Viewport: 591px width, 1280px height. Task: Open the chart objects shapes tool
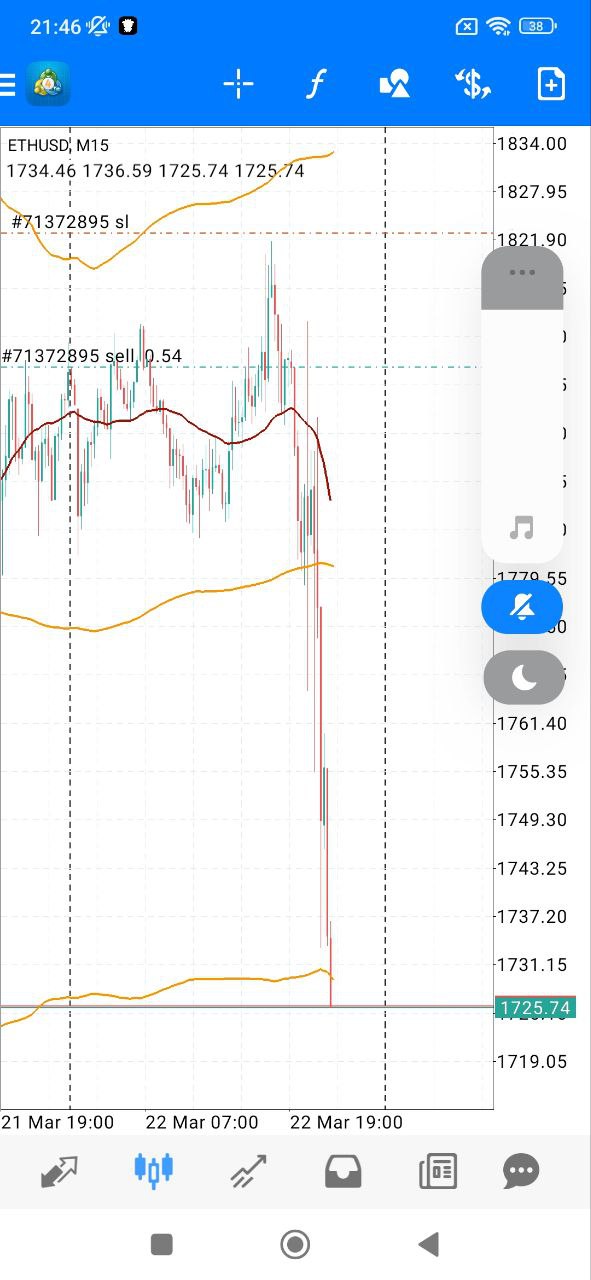point(395,84)
